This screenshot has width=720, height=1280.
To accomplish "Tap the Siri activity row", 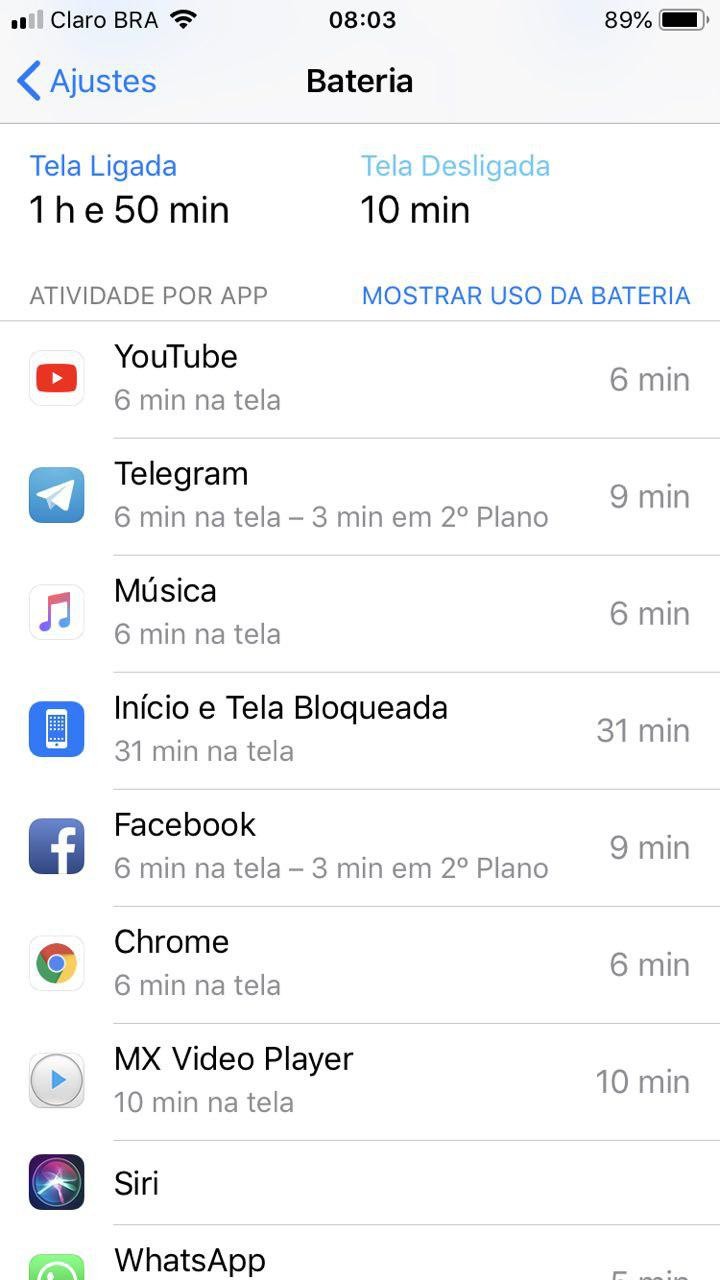I will click(x=360, y=1183).
